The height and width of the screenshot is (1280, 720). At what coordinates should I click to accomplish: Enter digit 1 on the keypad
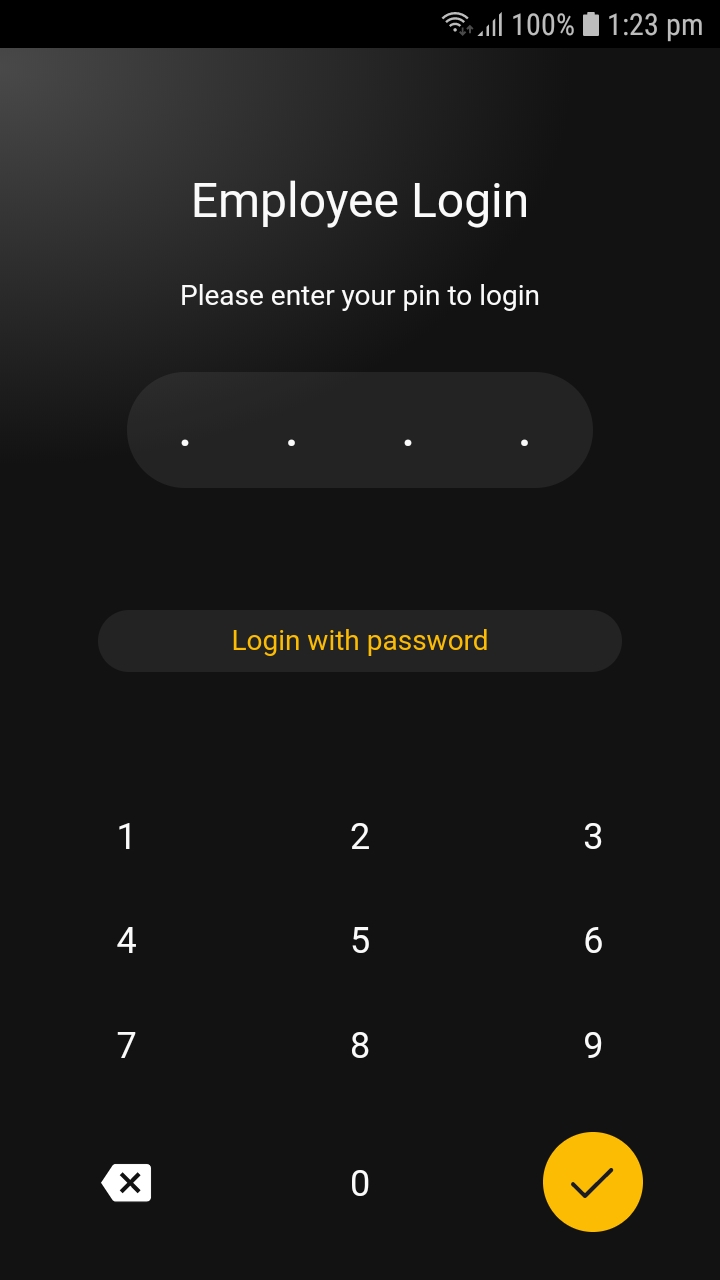(x=126, y=837)
